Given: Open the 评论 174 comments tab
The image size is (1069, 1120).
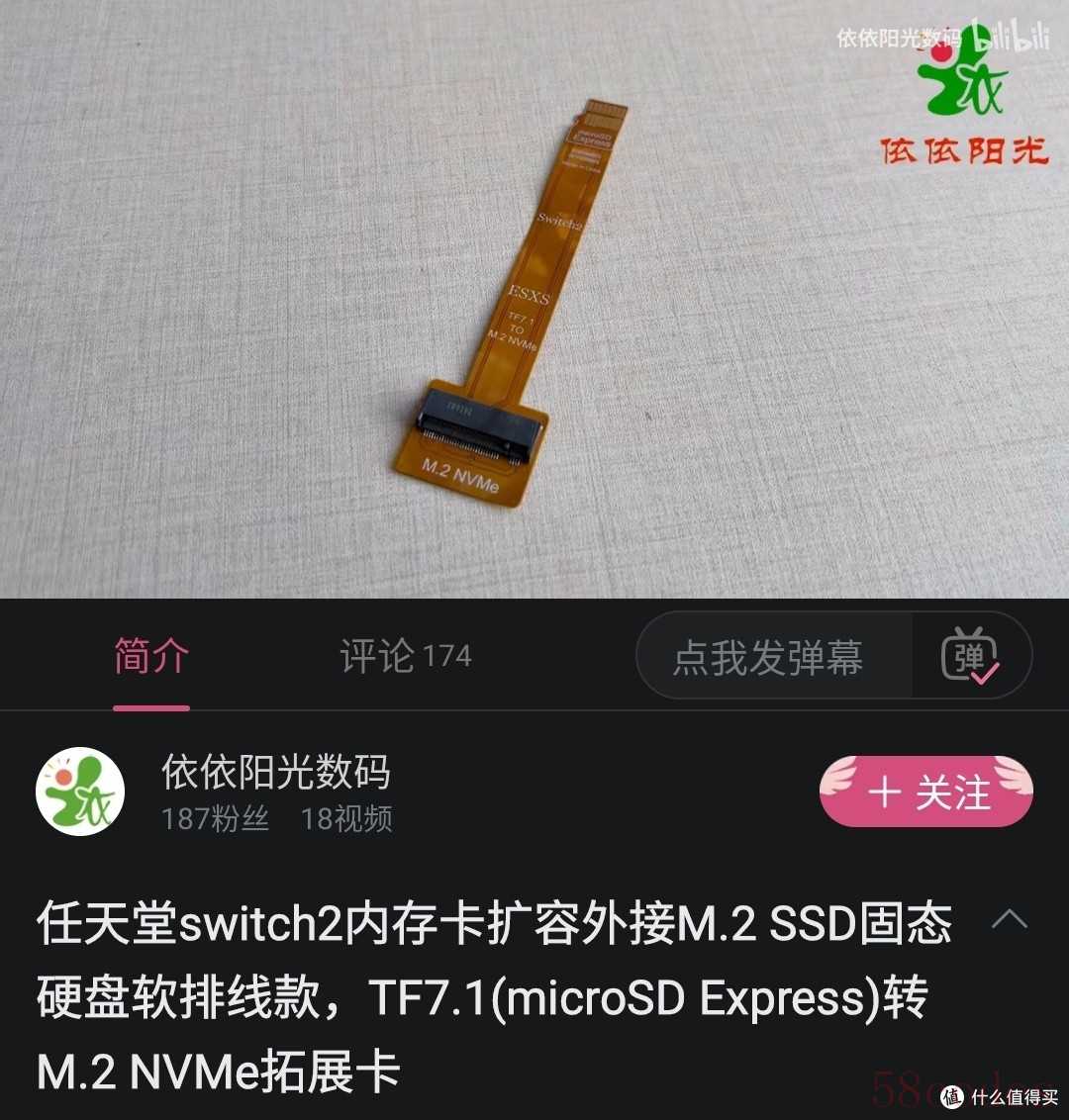Looking at the screenshot, I should (x=405, y=657).
